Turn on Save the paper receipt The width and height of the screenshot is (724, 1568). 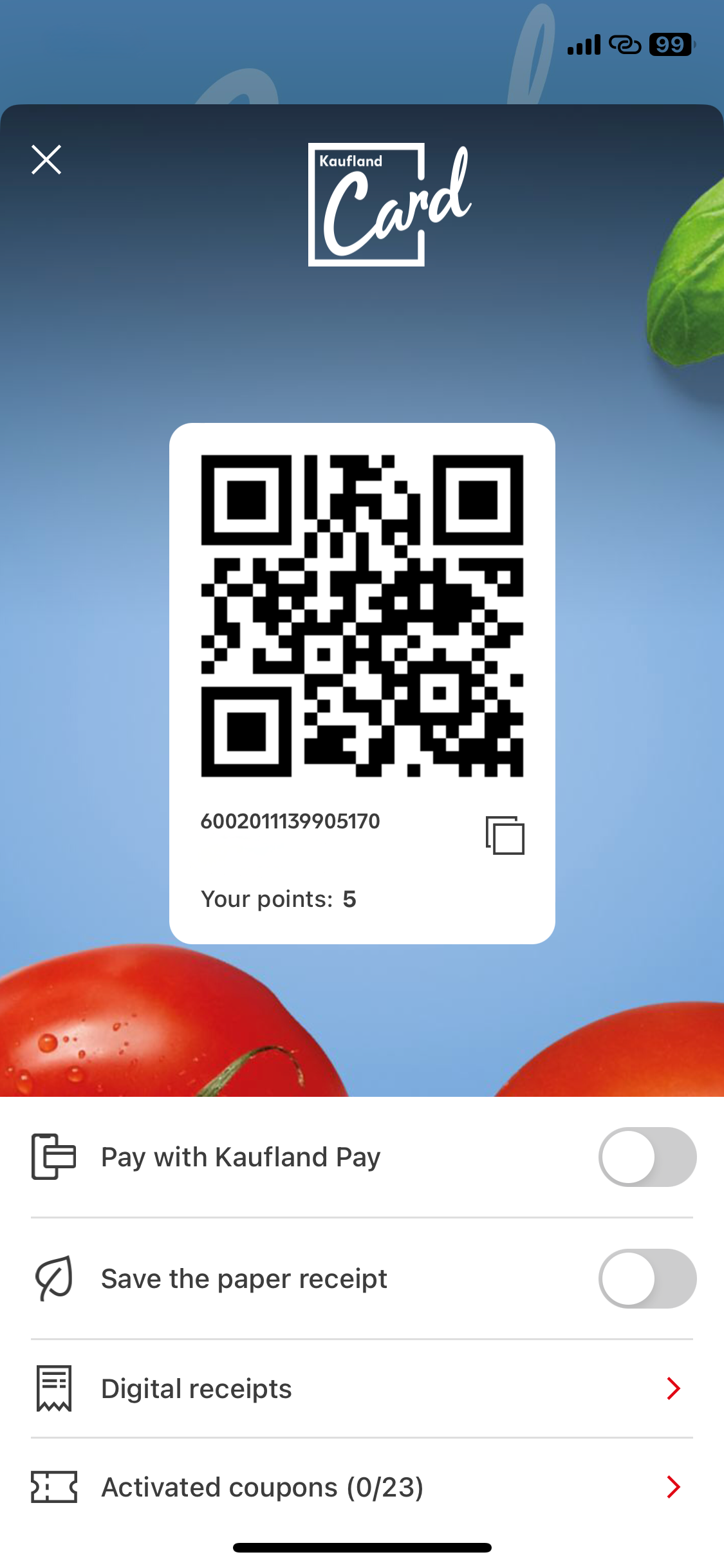pyautogui.click(x=647, y=1278)
